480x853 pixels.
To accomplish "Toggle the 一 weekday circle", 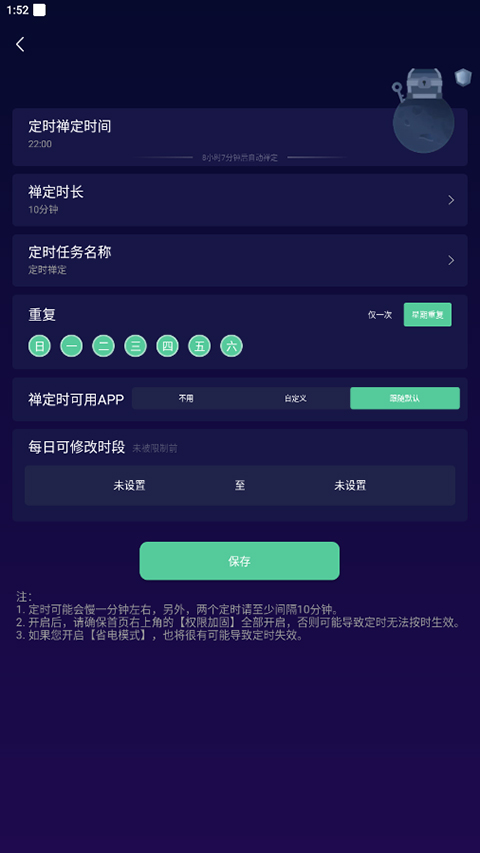I will pyautogui.click(x=71, y=346).
